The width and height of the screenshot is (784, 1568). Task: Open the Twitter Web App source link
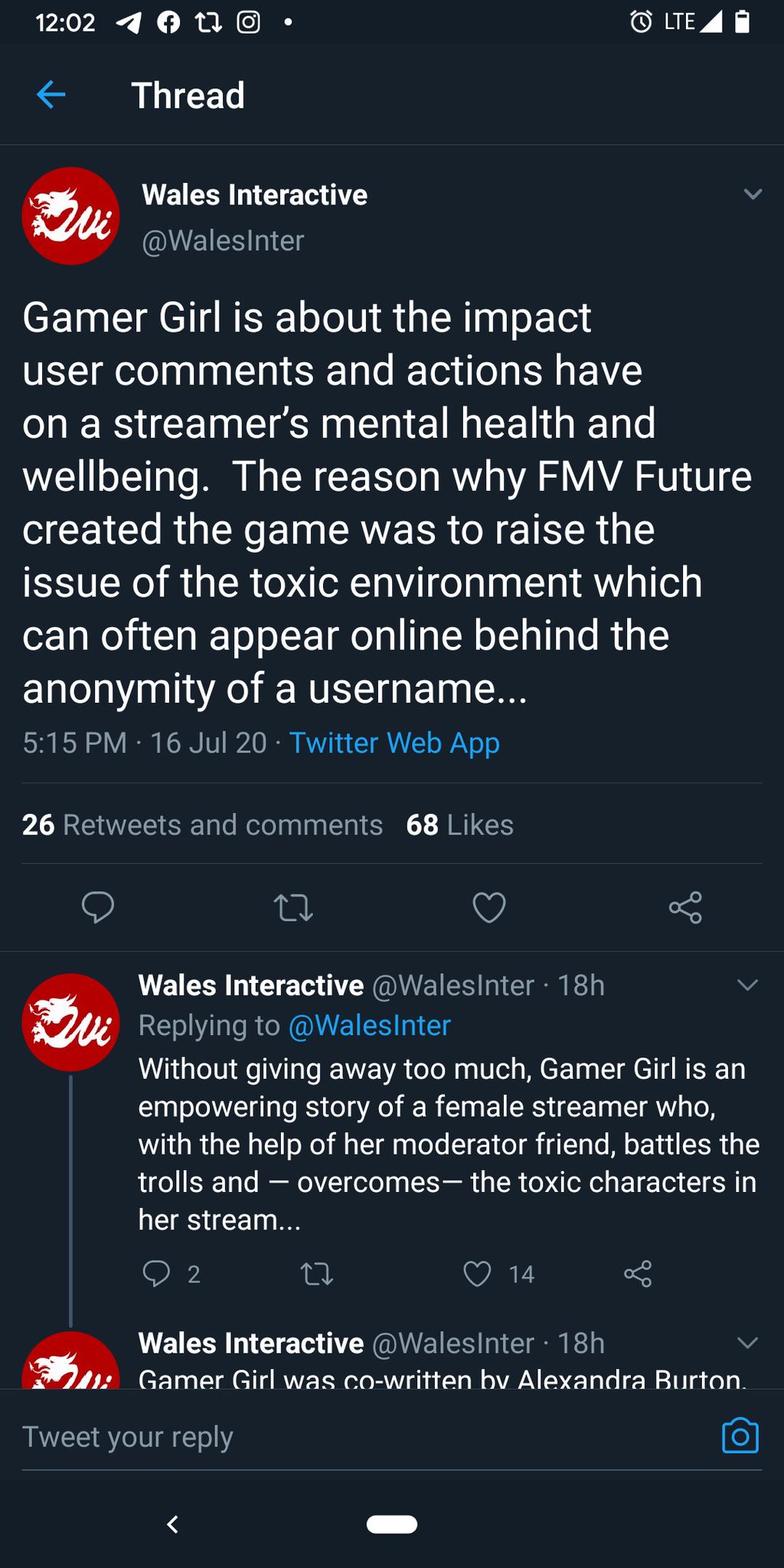(394, 743)
